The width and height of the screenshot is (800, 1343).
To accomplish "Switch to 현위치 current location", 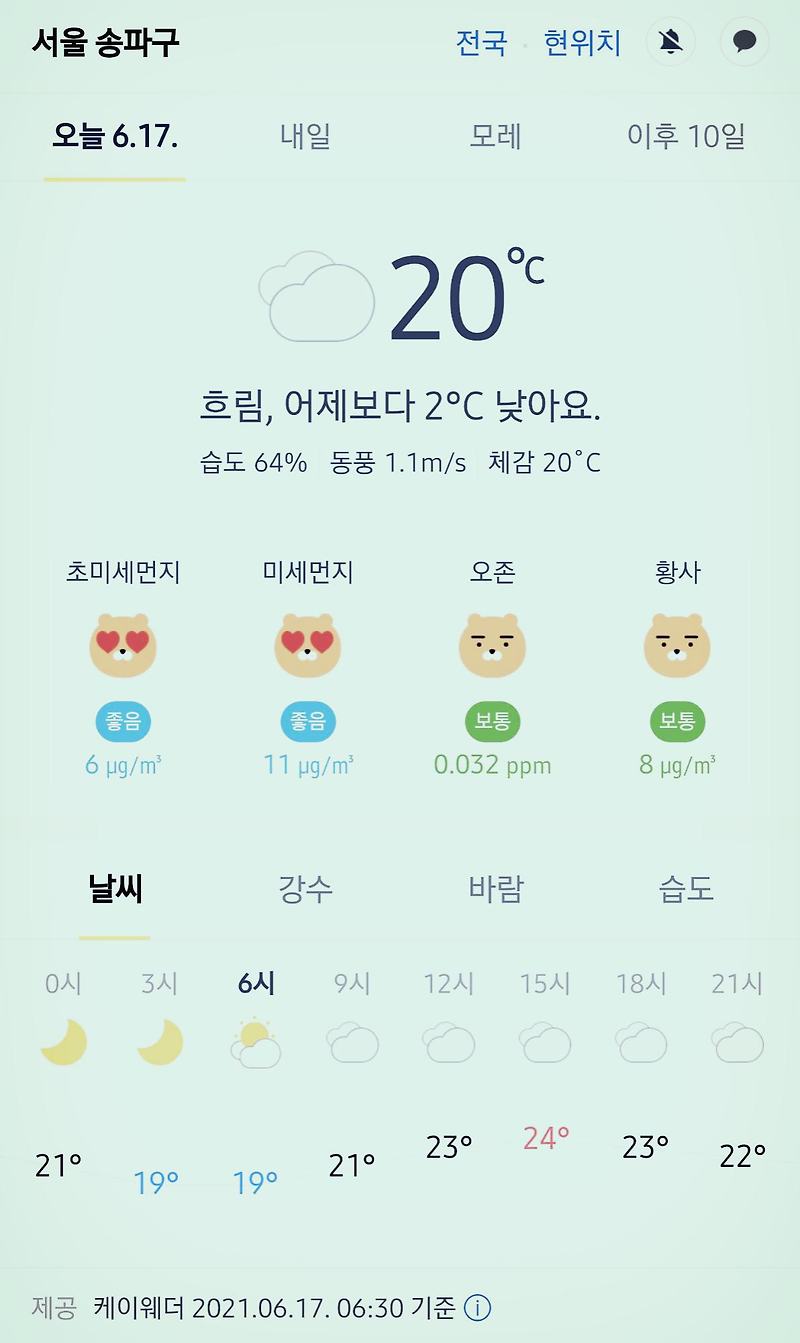I will click(583, 43).
